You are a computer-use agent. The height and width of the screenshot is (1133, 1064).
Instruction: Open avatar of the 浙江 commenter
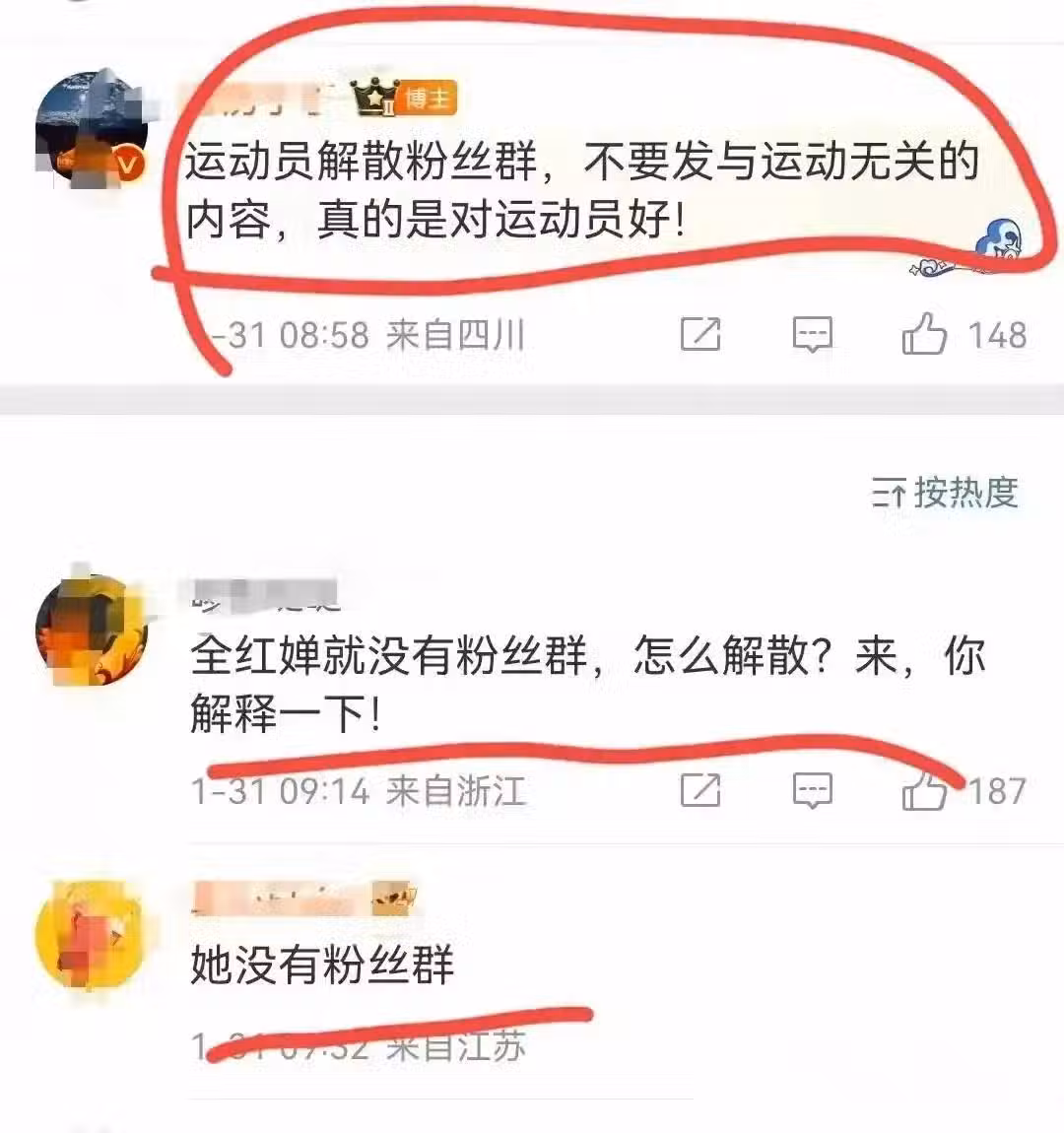click(x=91, y=631)
